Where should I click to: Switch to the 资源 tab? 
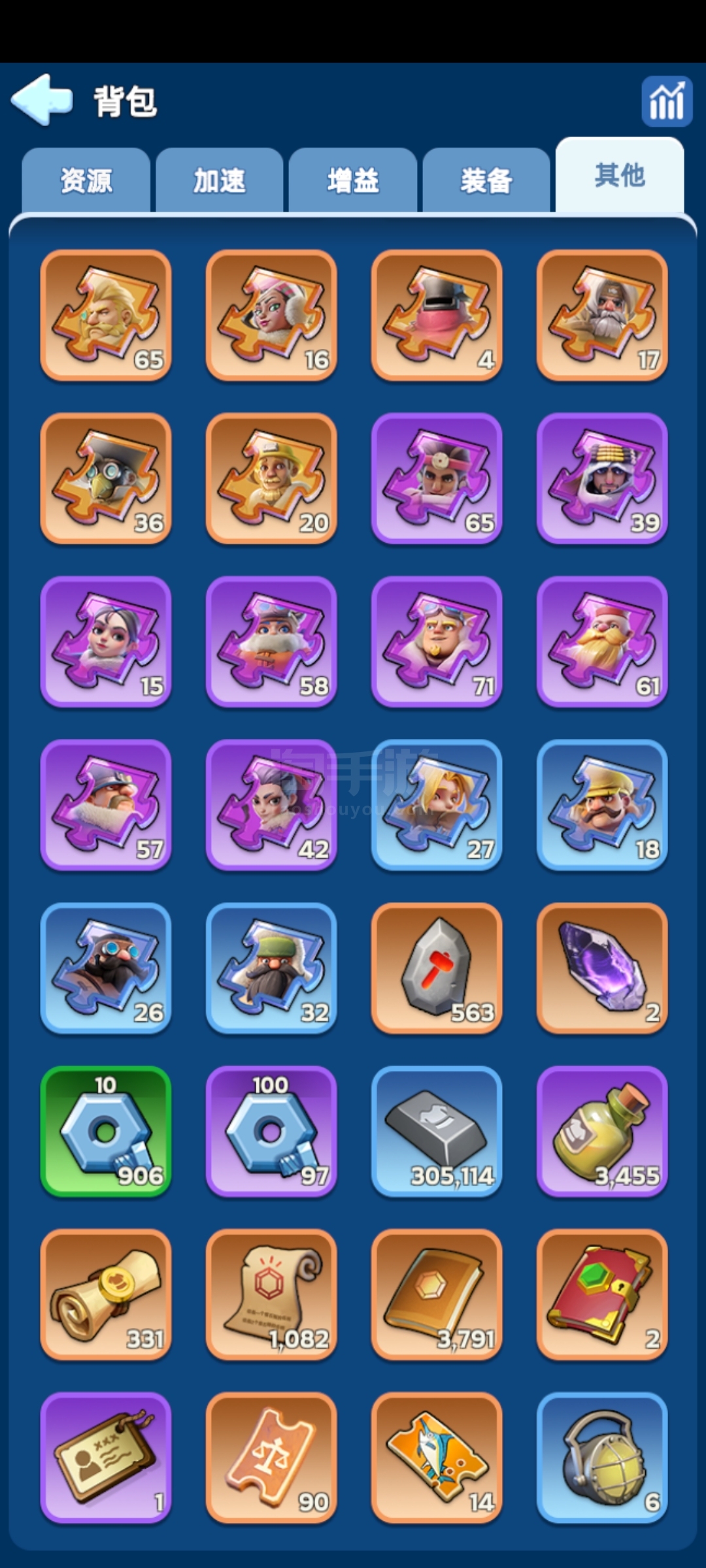click(86, 181)
